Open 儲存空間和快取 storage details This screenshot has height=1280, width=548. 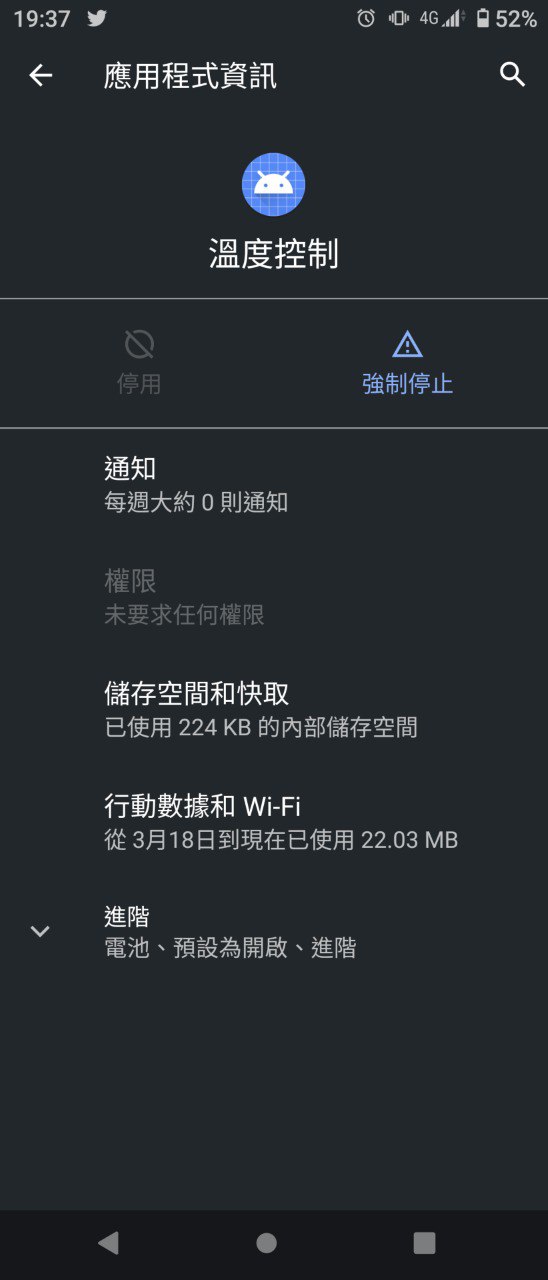point(274,710)
